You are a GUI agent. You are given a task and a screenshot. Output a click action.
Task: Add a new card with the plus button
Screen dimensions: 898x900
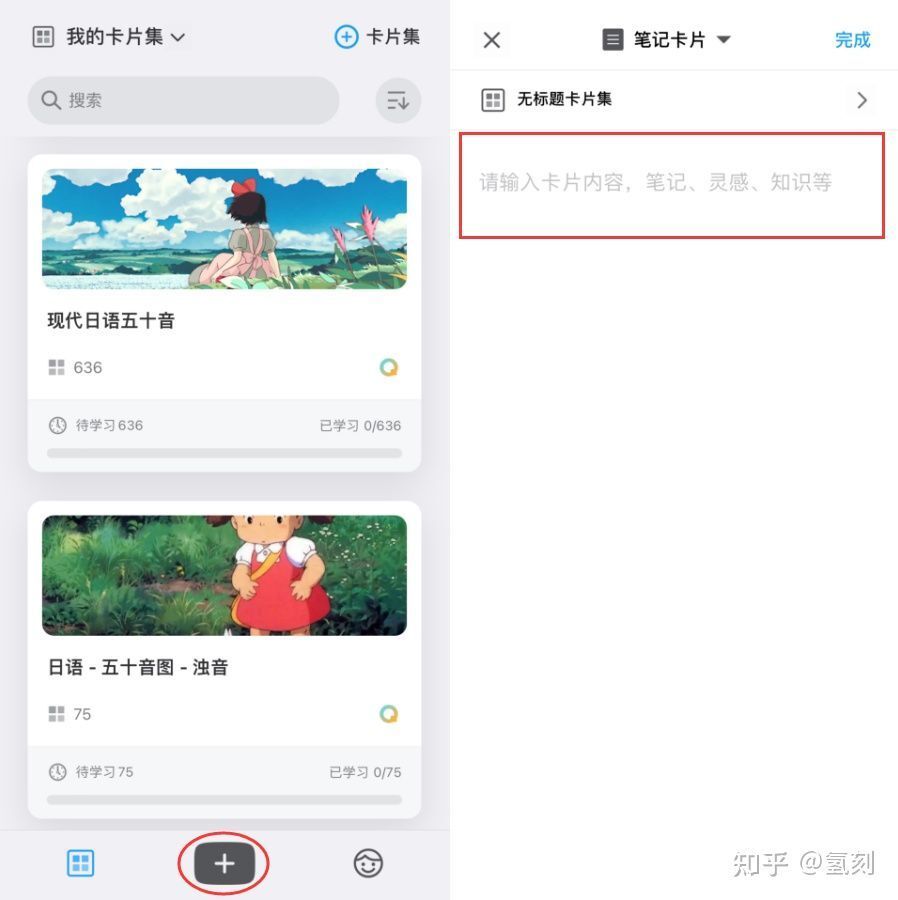click(x=224, y=863)
